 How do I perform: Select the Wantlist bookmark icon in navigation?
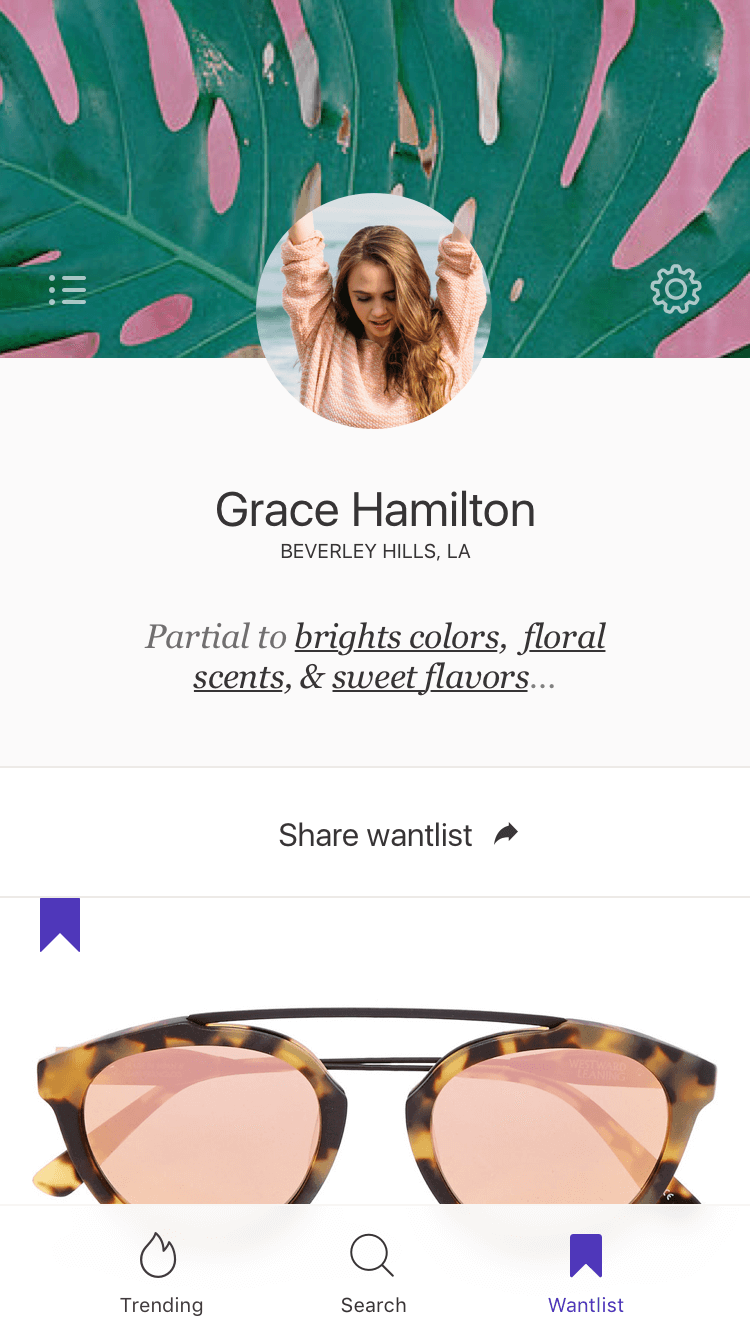(585, 1253)
